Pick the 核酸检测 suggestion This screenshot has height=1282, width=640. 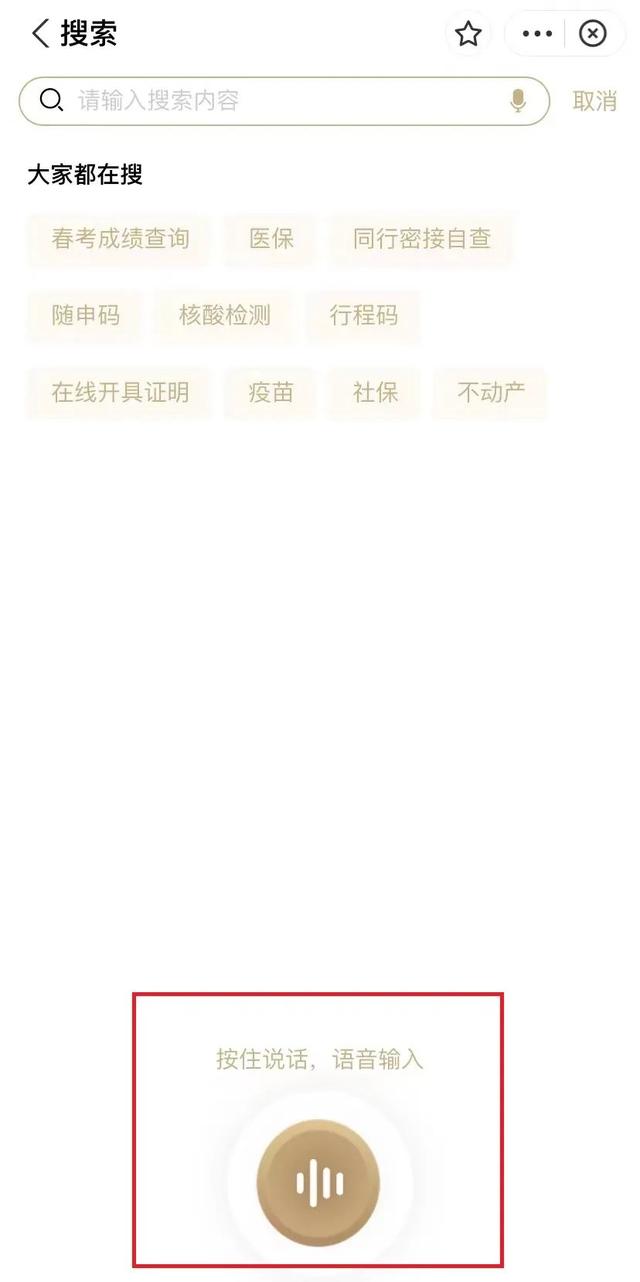[x=225, y=316]
